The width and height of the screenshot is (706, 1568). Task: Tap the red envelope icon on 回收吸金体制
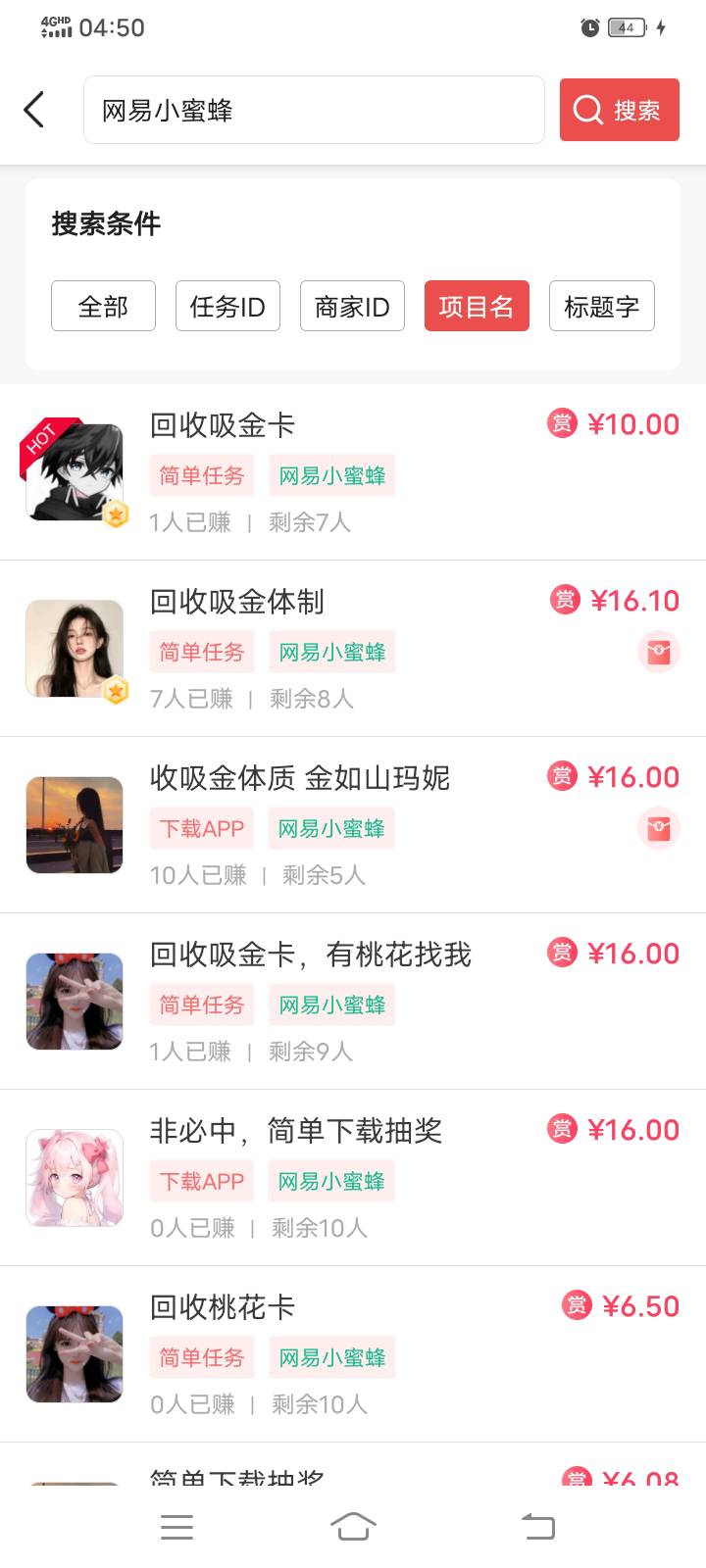pyautogui.click(x=658, y=652)
